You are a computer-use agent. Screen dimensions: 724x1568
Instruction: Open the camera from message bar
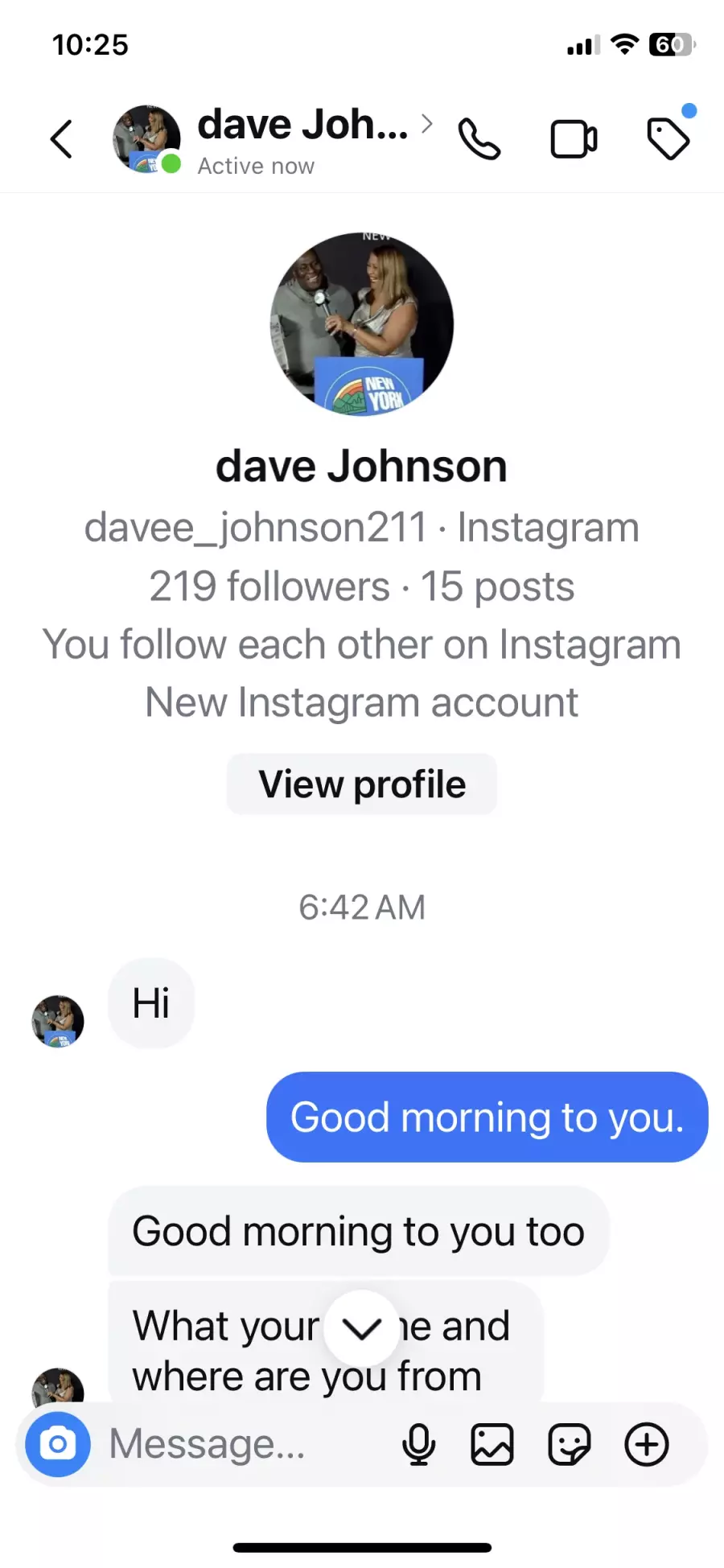point(58,1444)
